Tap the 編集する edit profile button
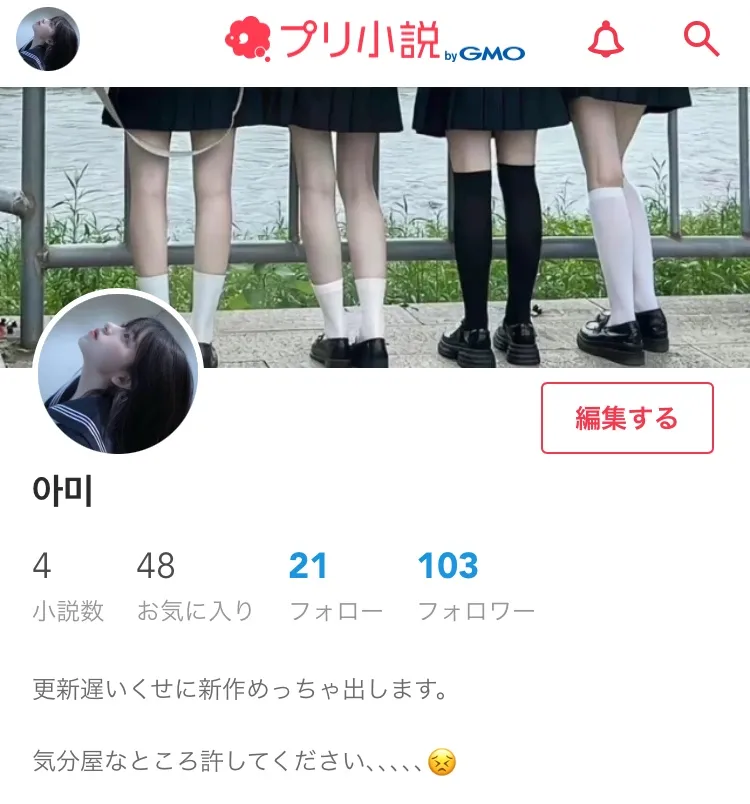This screenshot has height=804, width=750. 627,418
